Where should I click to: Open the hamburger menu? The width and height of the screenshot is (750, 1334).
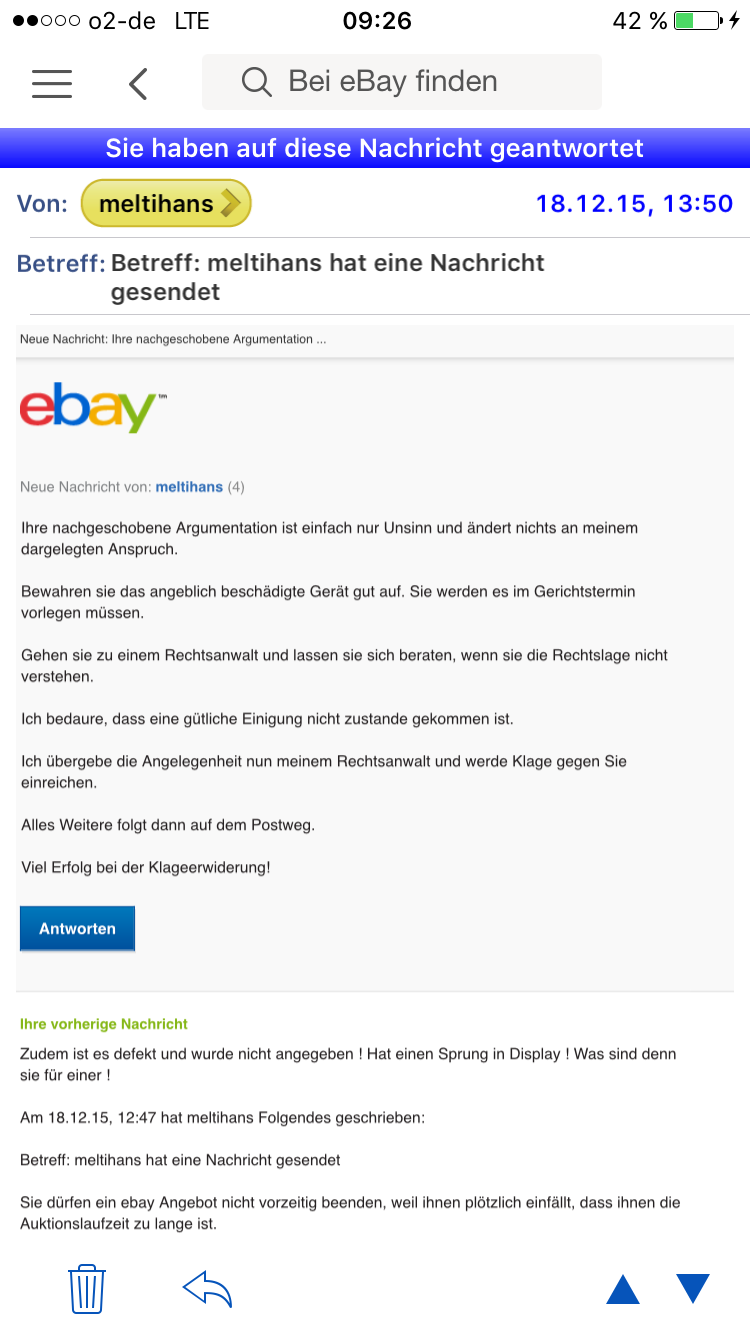click(52, 83)
